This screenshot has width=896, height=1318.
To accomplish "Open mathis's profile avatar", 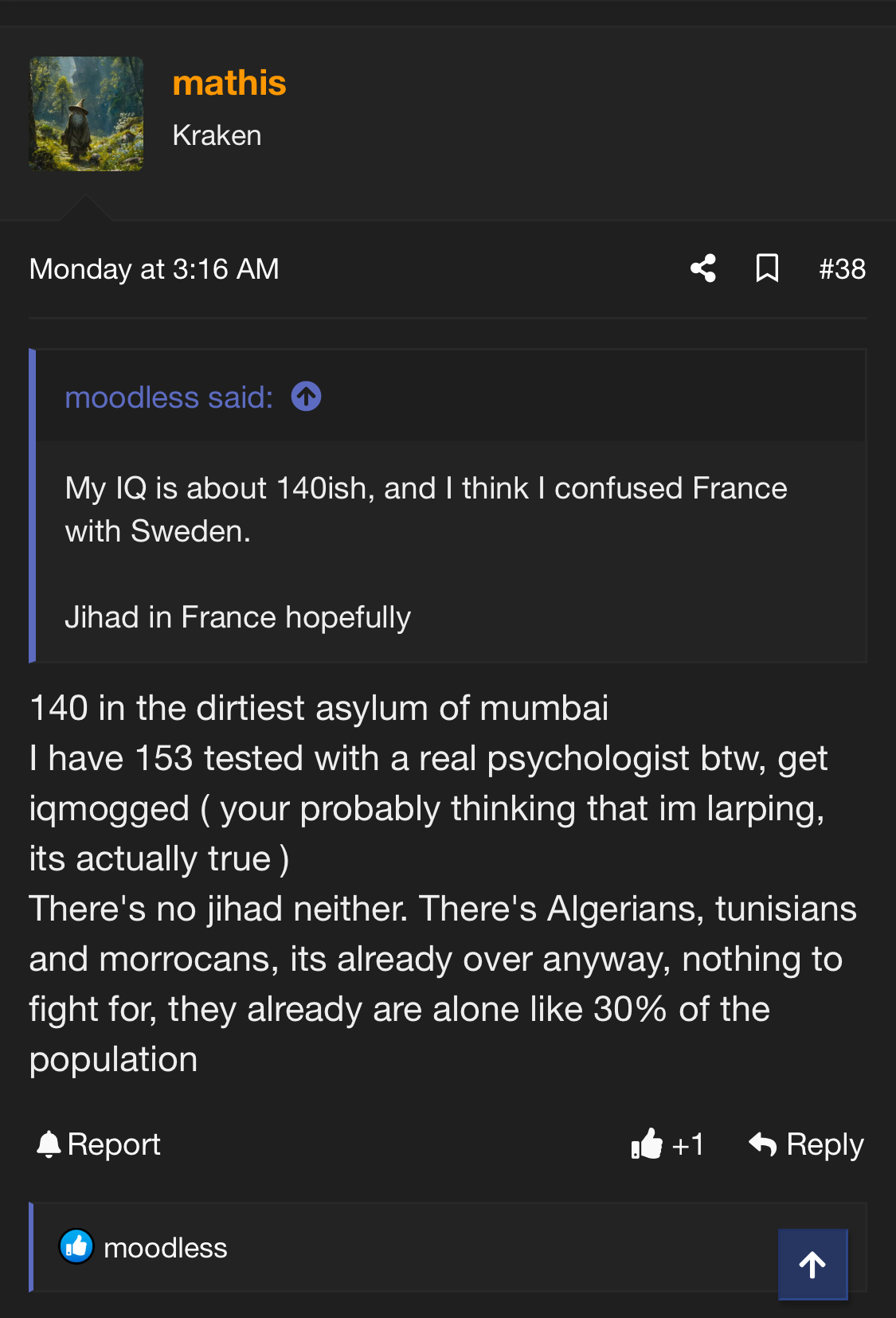I will [86, 114].
